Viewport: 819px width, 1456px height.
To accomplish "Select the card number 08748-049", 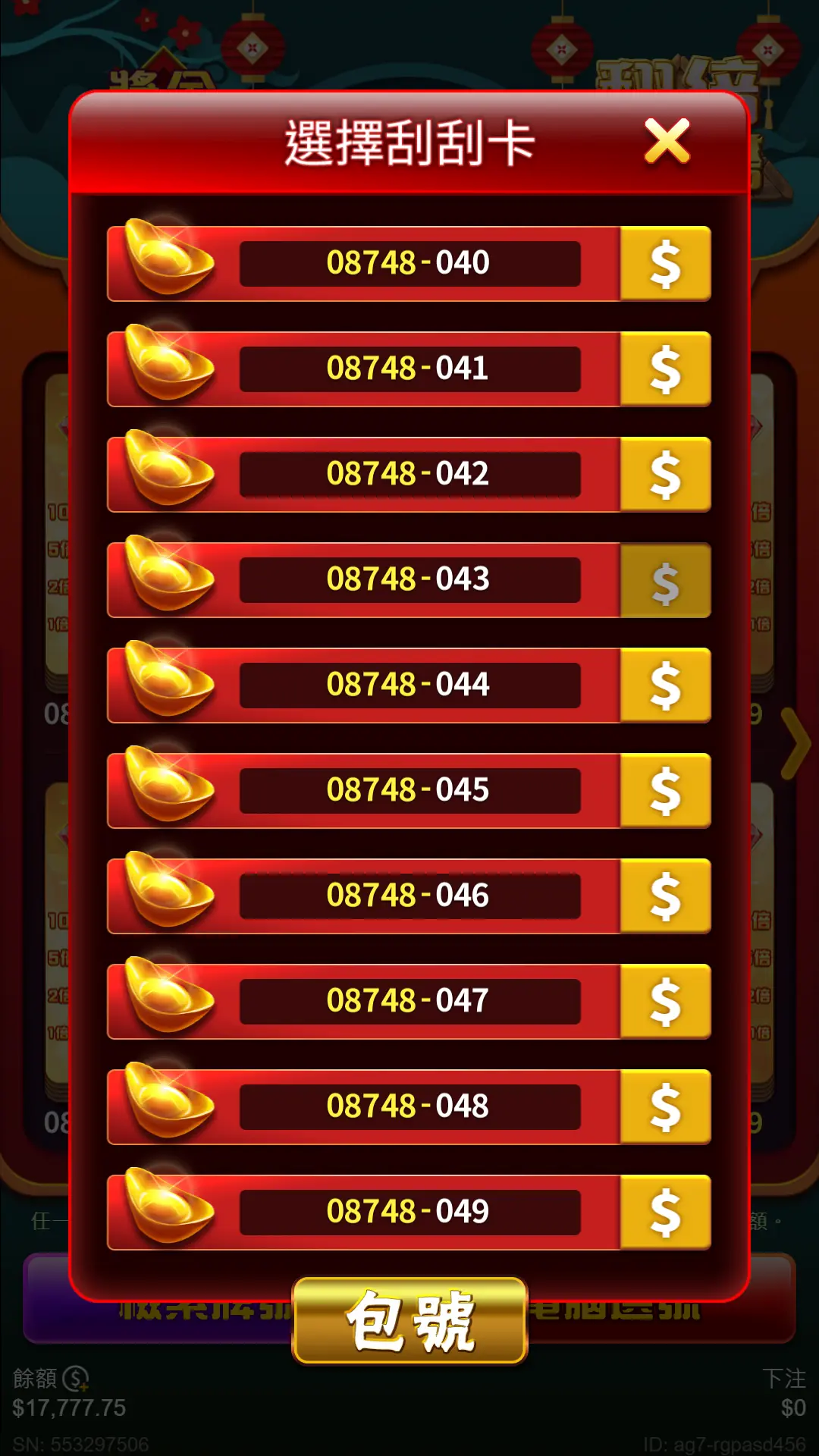I will pos(409,1211).
